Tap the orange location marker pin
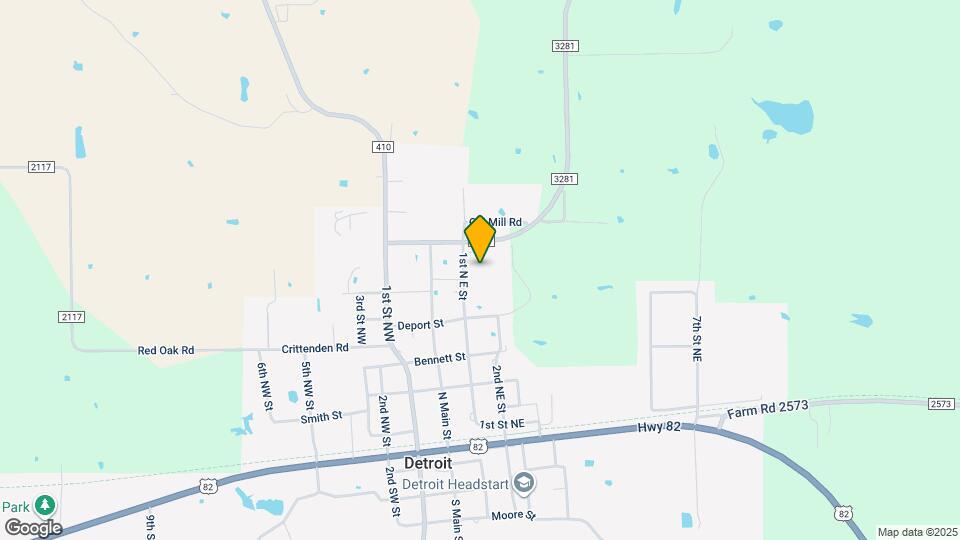Image resolution: width=960 pixels, height=540 pixels. click(480, 239)
